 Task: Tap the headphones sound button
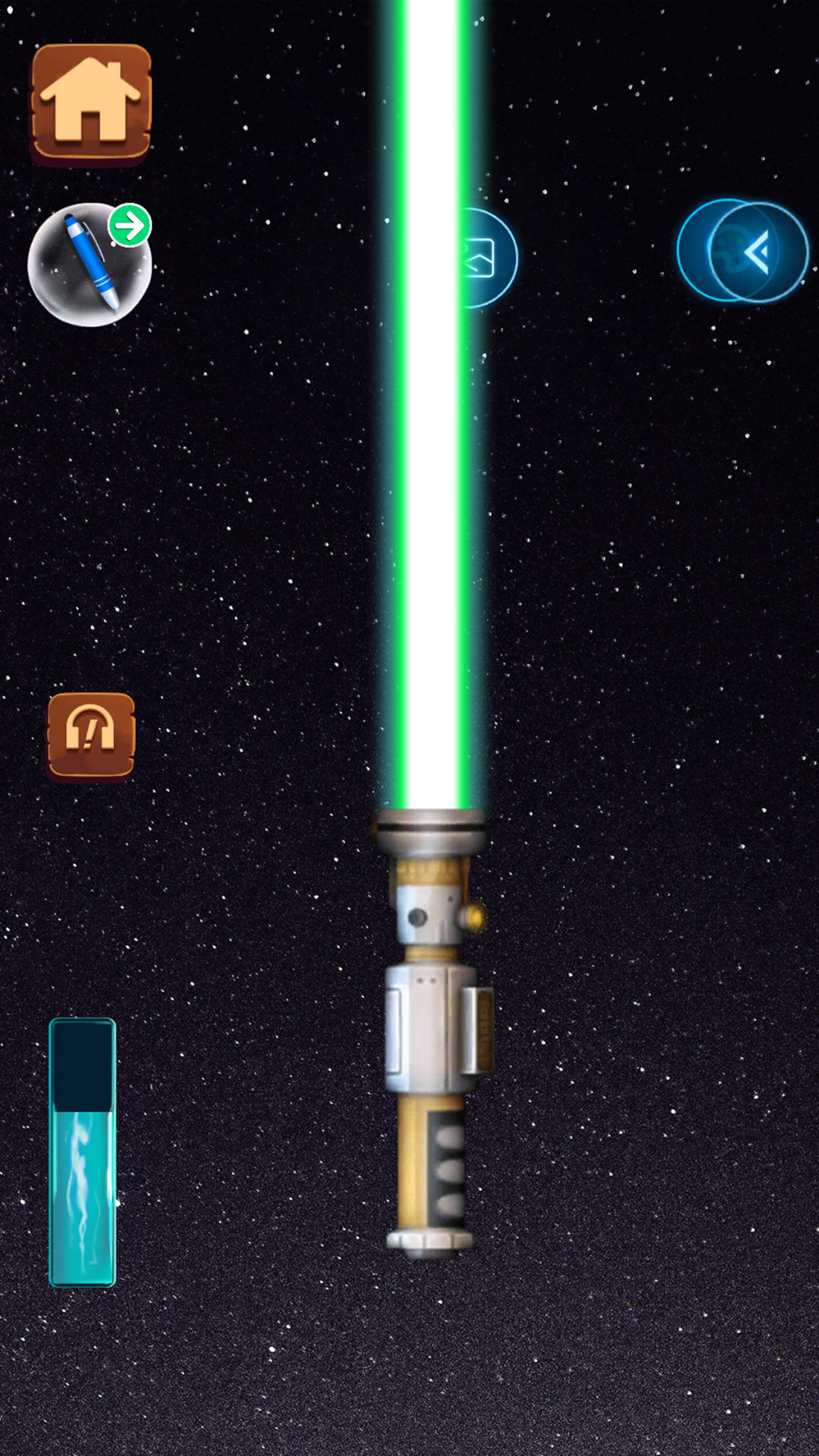pos(91,735)
